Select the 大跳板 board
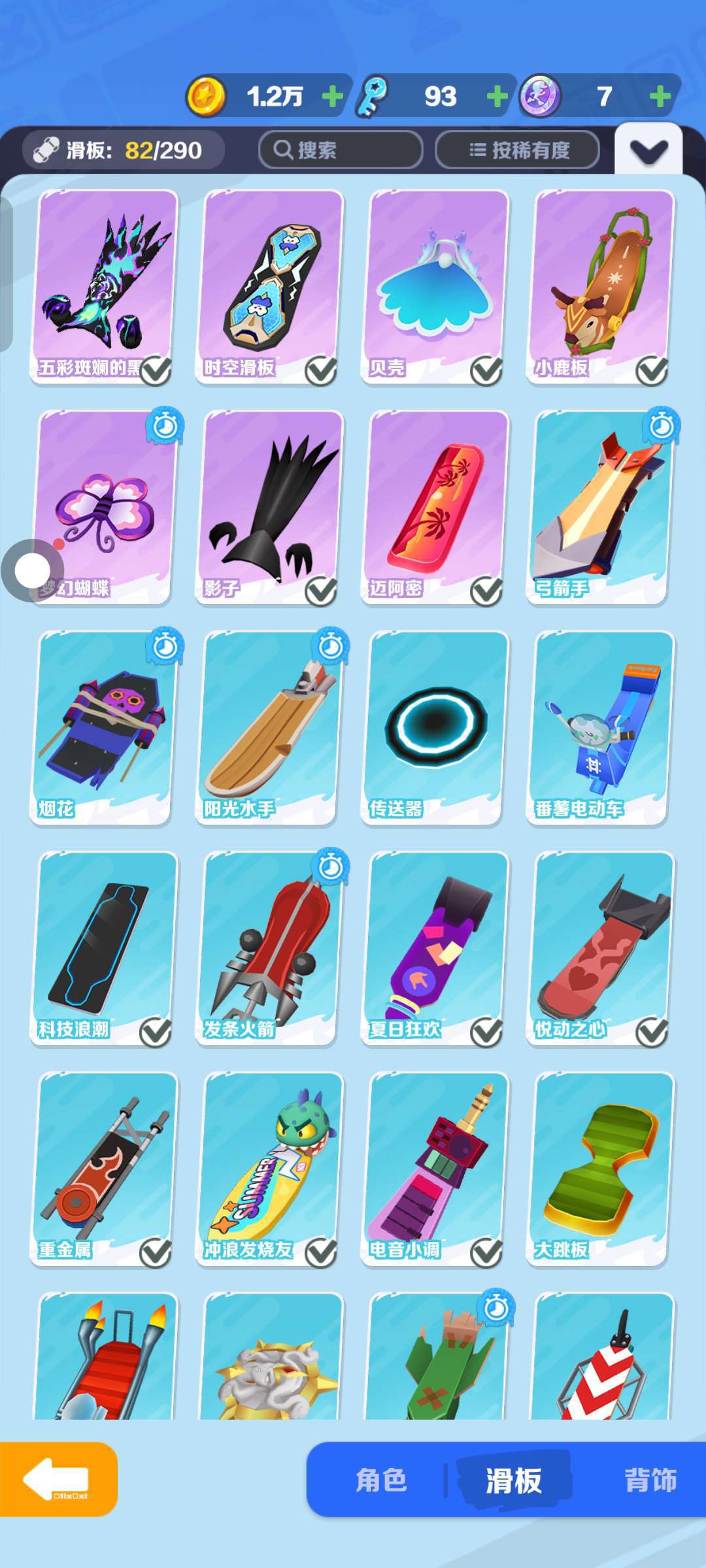The width and height of the screenshot is (706, 1568). click(602, 1168)
